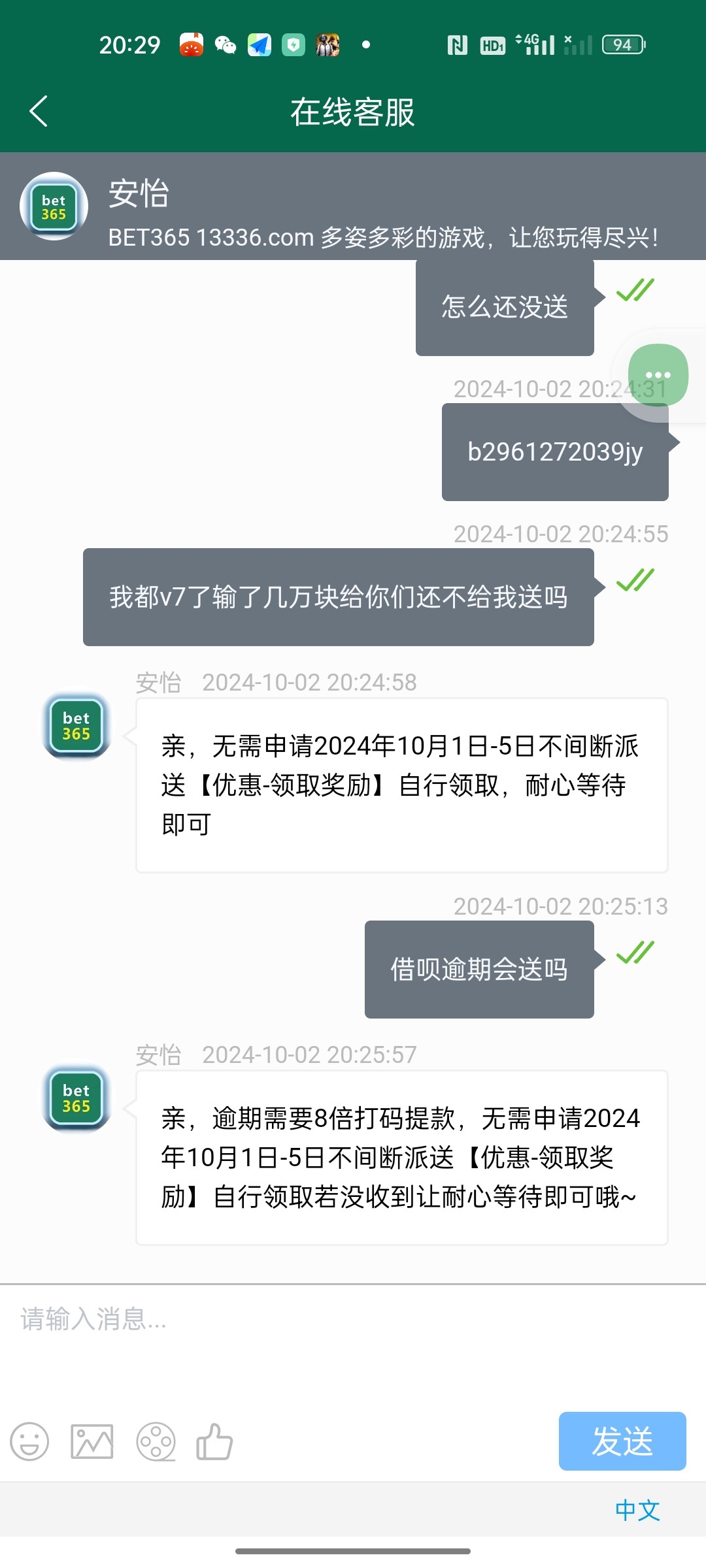Hit the 发送 send button
Screen dimensions: 706x1568
[622, 1441]
